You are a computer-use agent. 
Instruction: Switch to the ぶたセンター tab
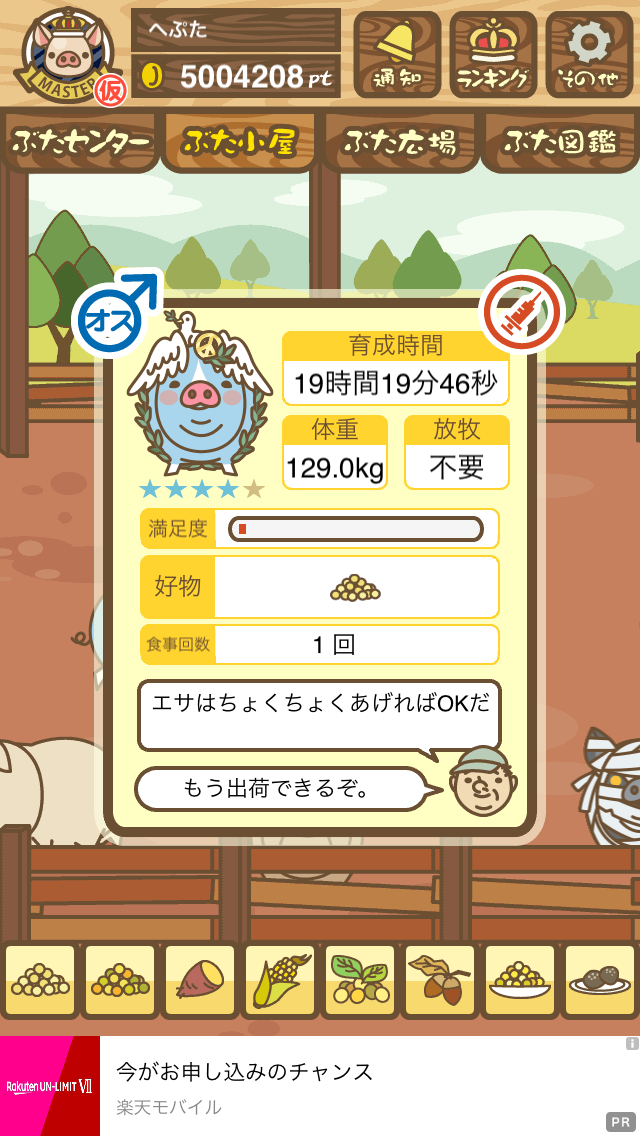coord(80,143)
